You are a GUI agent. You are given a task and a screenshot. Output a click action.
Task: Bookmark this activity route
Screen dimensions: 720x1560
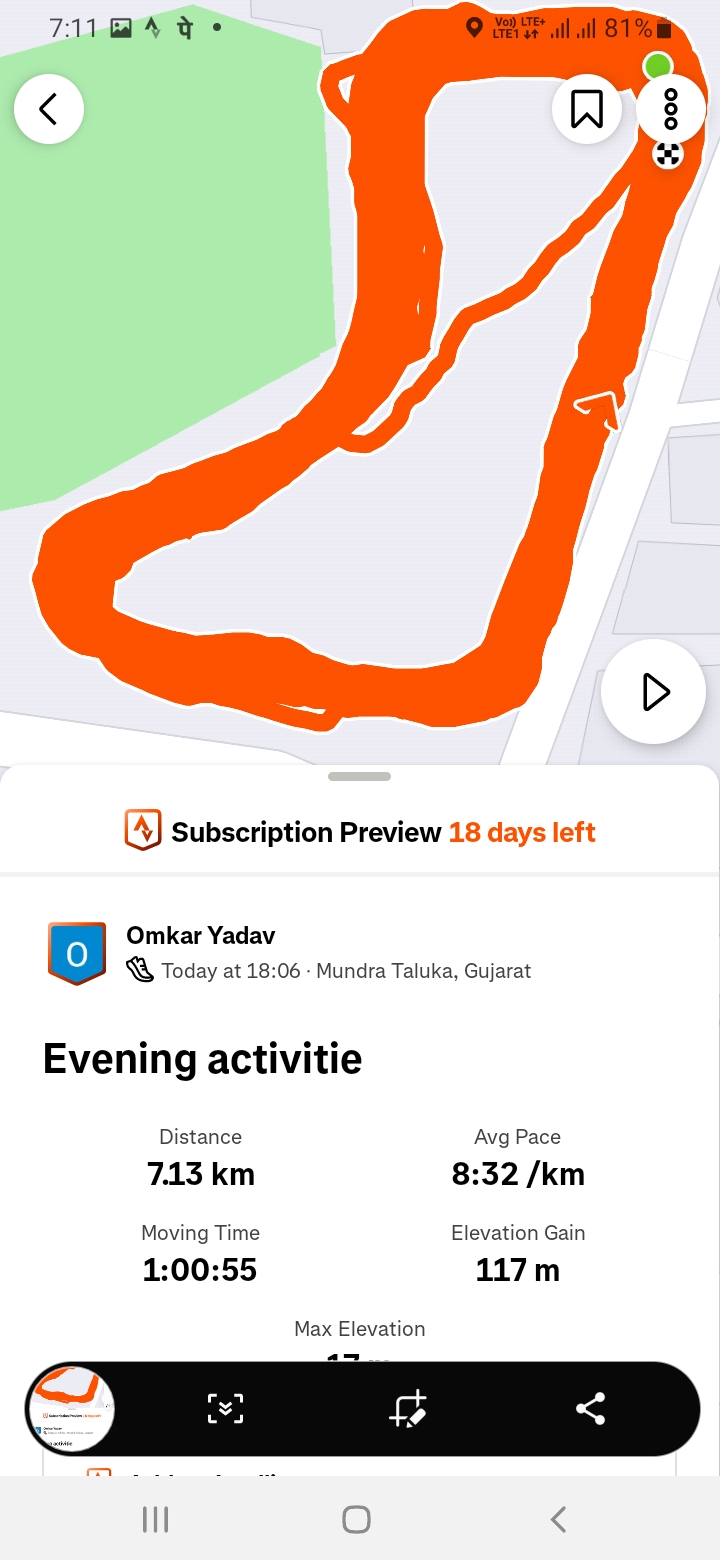click(x=587, y=109)
